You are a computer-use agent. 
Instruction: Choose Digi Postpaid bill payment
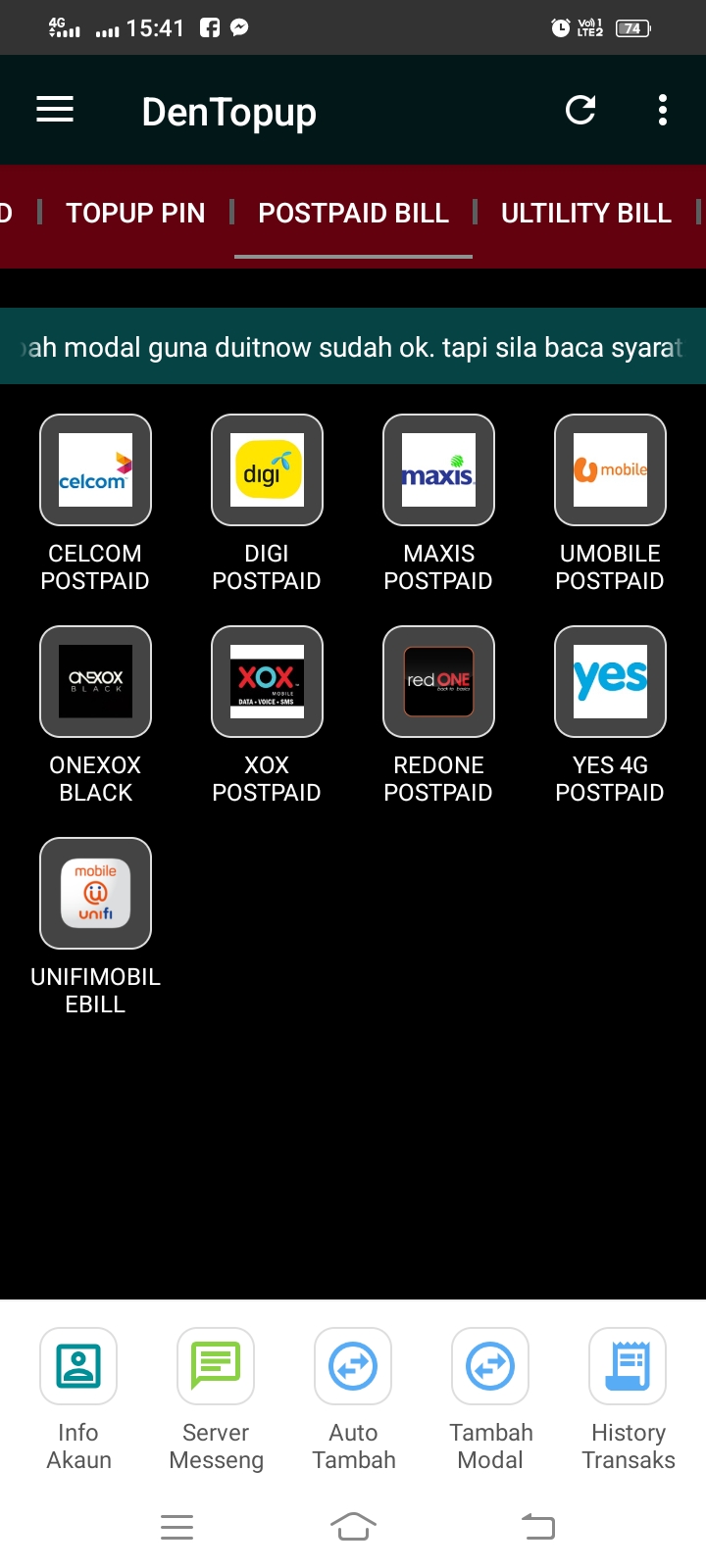pos(267,470)
